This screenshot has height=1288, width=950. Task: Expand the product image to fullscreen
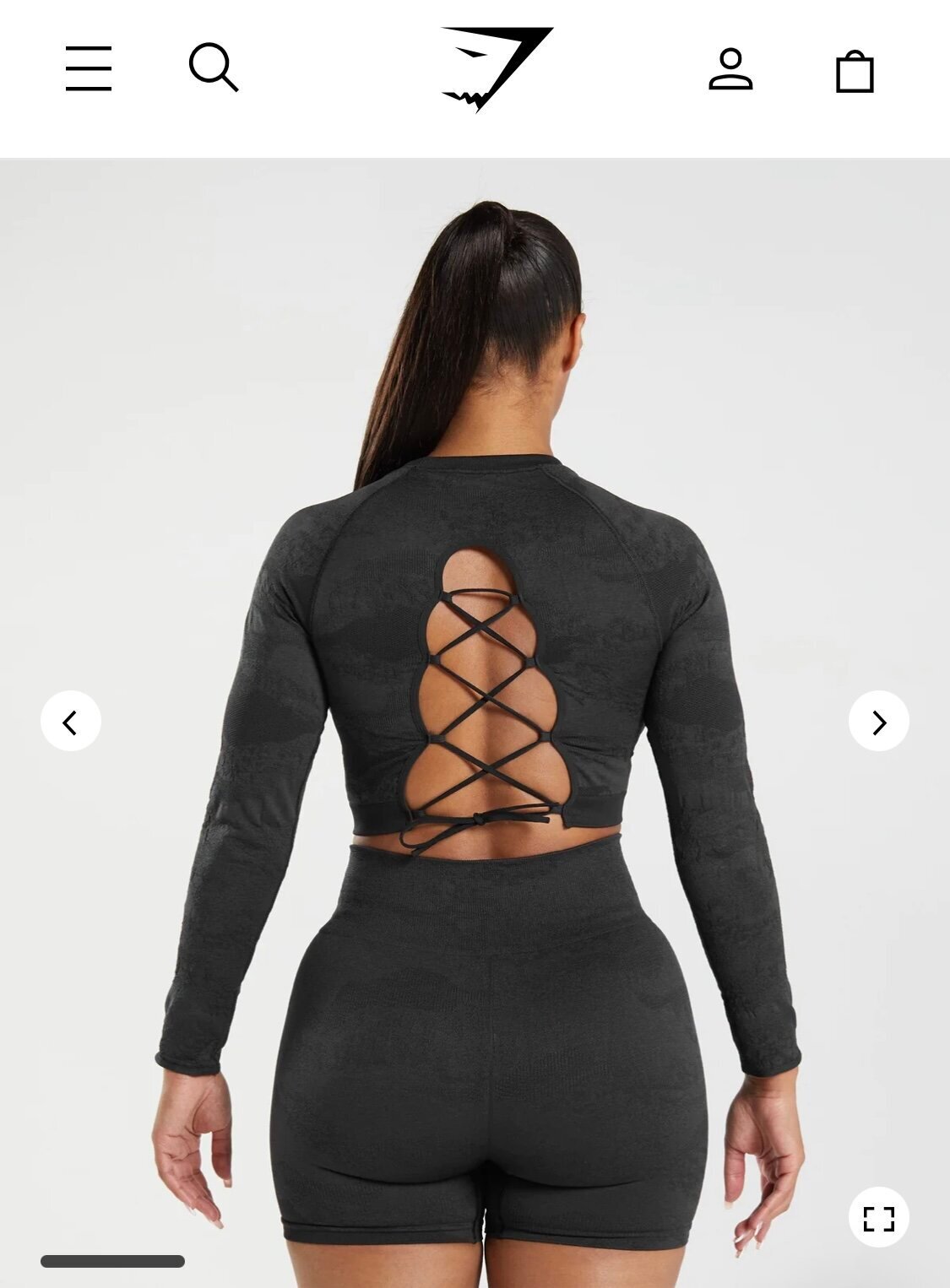click(x=879, y=1218)
